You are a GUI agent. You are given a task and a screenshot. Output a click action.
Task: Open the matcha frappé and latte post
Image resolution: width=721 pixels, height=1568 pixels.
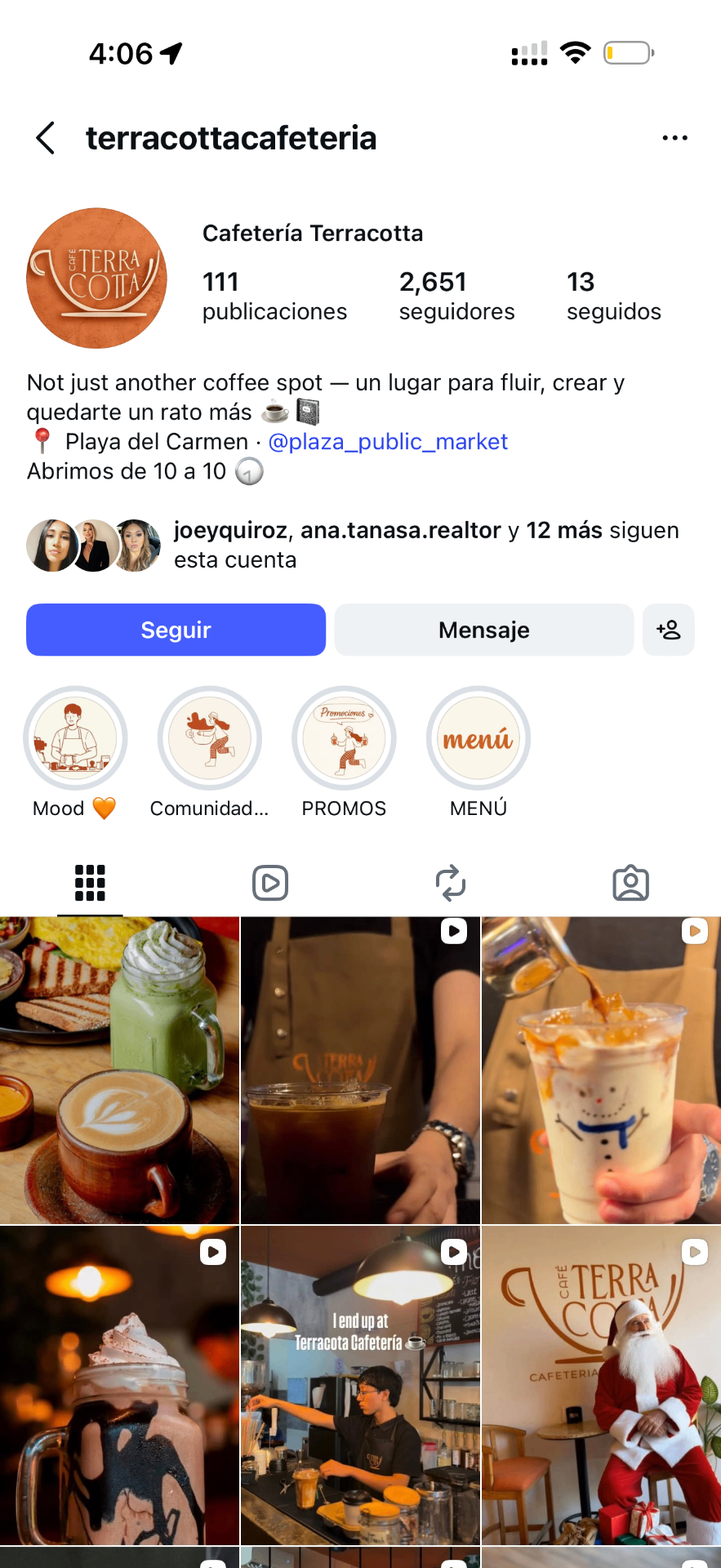(119, 1070)
